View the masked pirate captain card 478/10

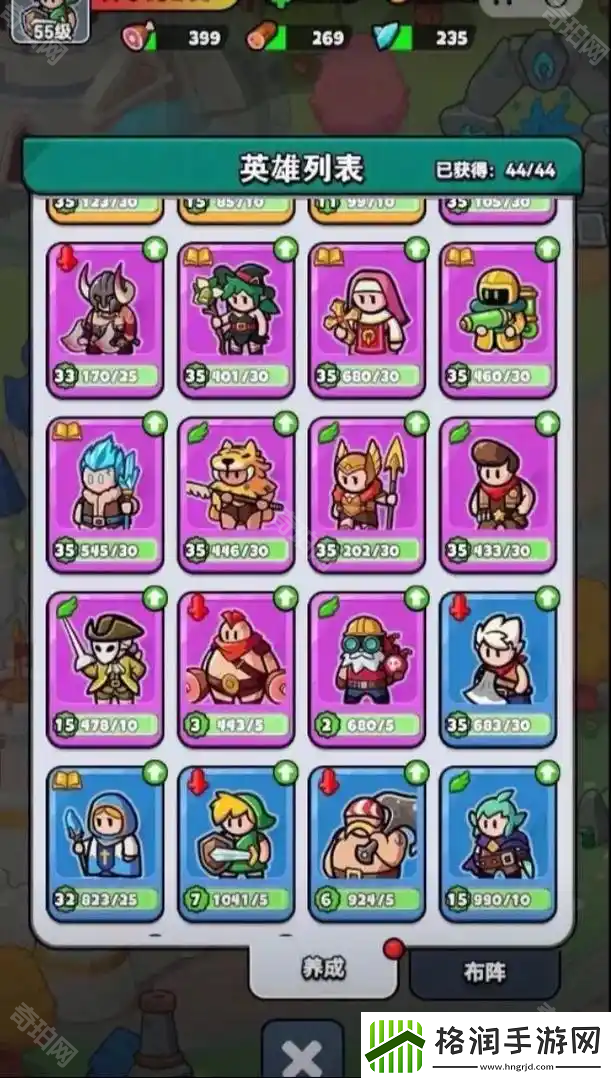click(x=105, y=667)
